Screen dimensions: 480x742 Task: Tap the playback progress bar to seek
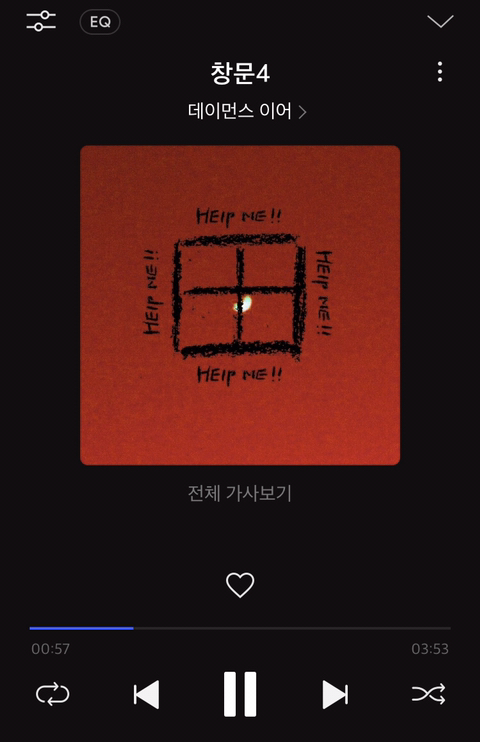point(240,628)
